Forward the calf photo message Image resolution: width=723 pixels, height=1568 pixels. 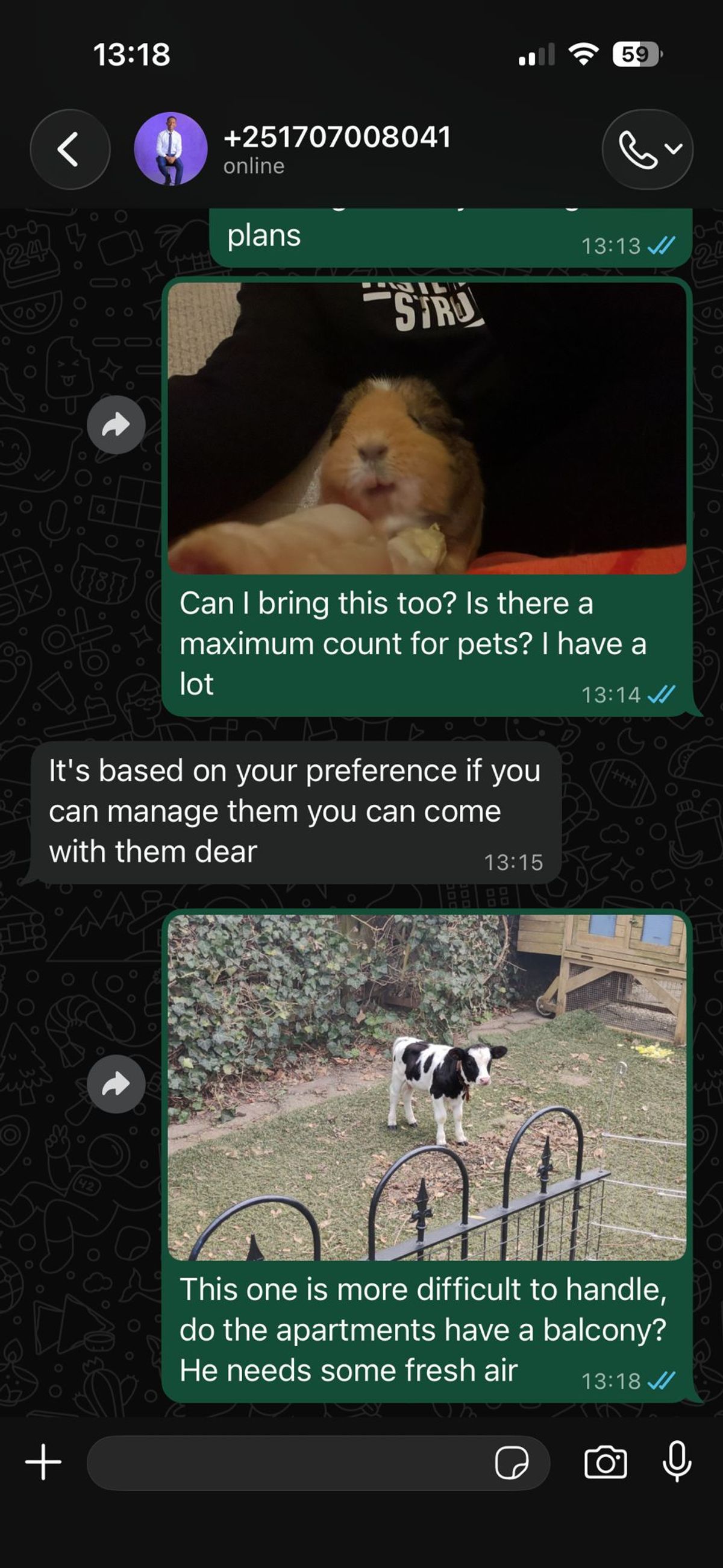tap(116, 1083)
